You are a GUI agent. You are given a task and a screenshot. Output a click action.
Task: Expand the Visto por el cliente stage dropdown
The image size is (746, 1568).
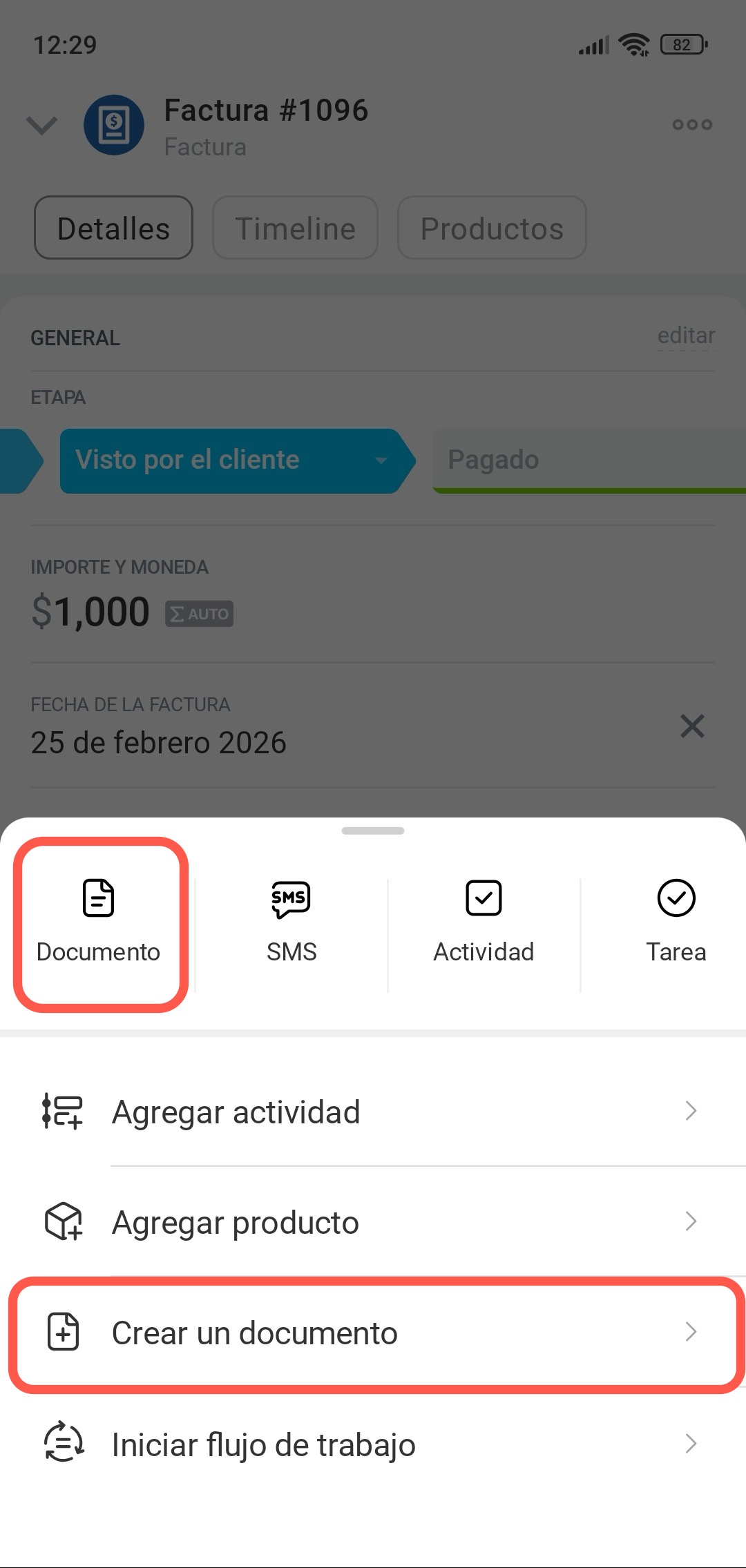[381, 461]
